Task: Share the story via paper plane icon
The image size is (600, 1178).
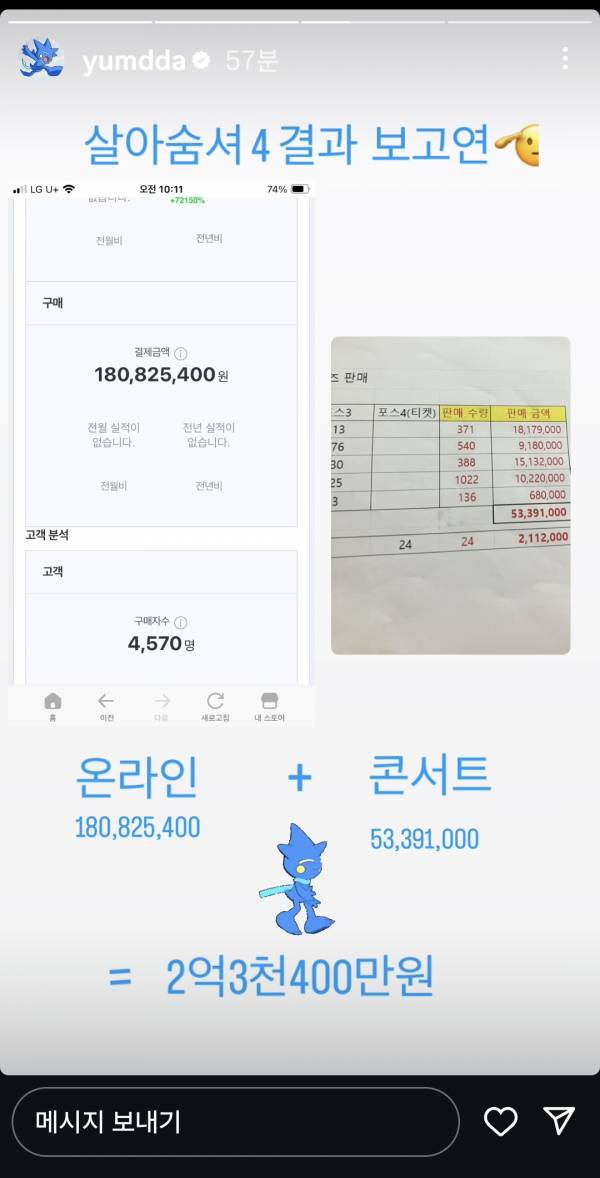Action: tap(558, 1121)
